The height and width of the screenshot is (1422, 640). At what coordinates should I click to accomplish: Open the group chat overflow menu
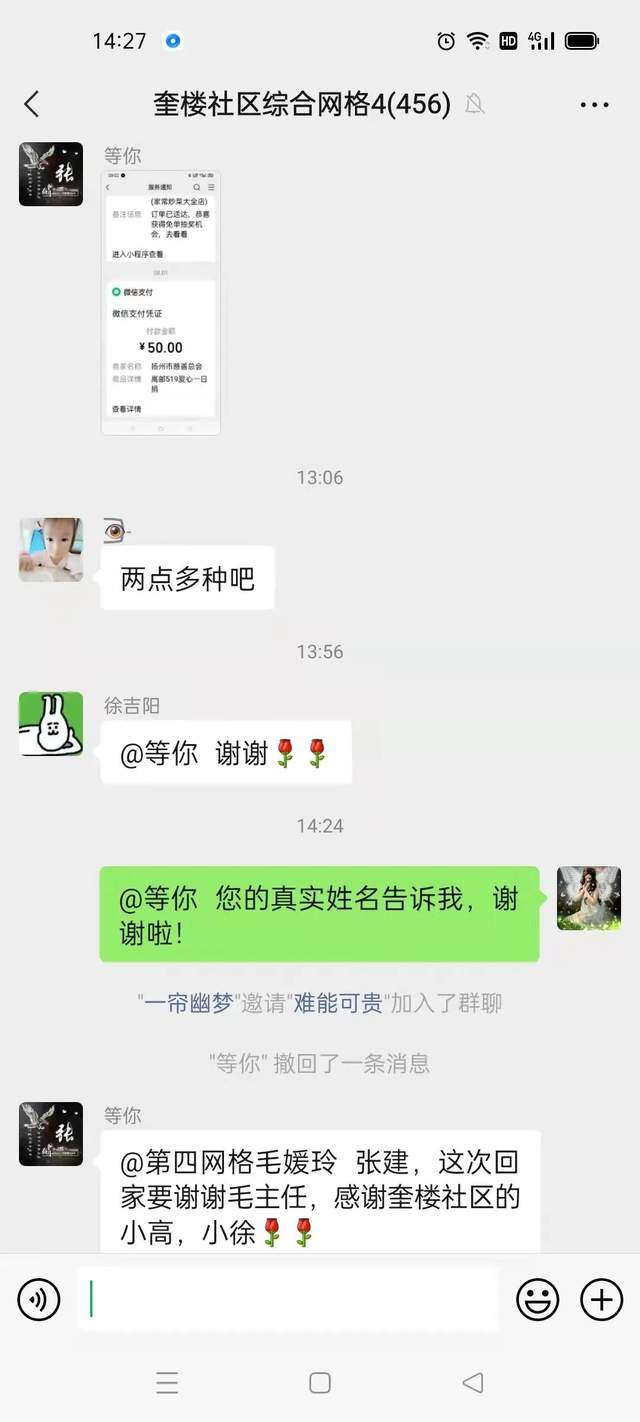(x=594, y=104)
